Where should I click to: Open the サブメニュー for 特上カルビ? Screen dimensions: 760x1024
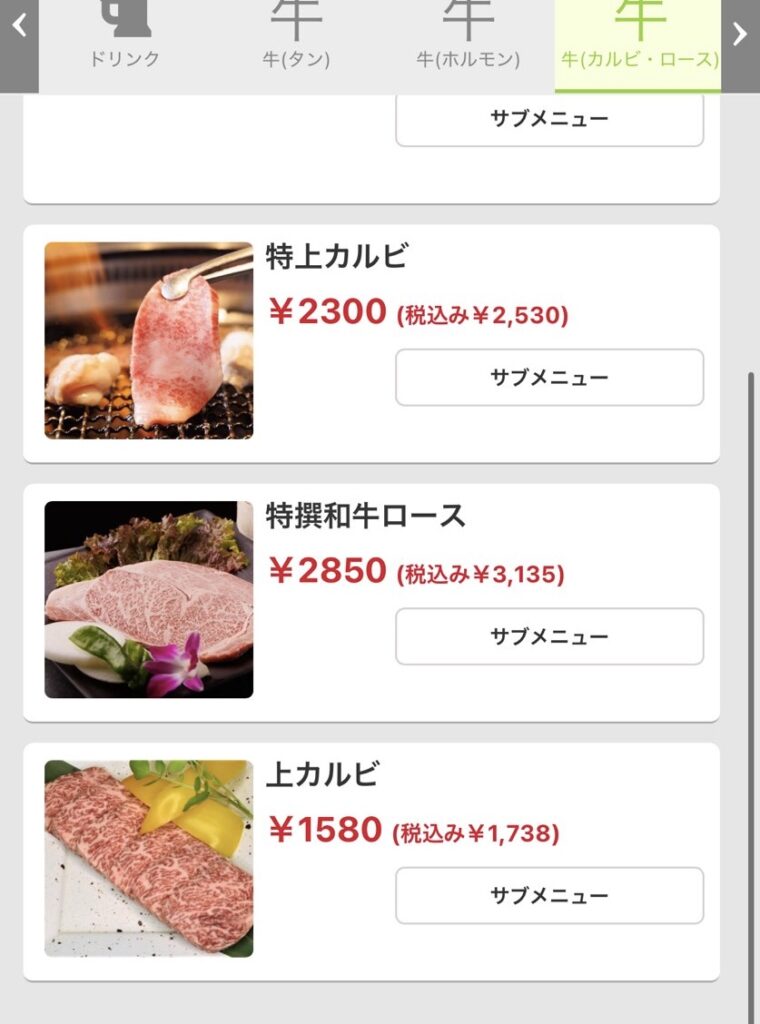tap(549, 377)
